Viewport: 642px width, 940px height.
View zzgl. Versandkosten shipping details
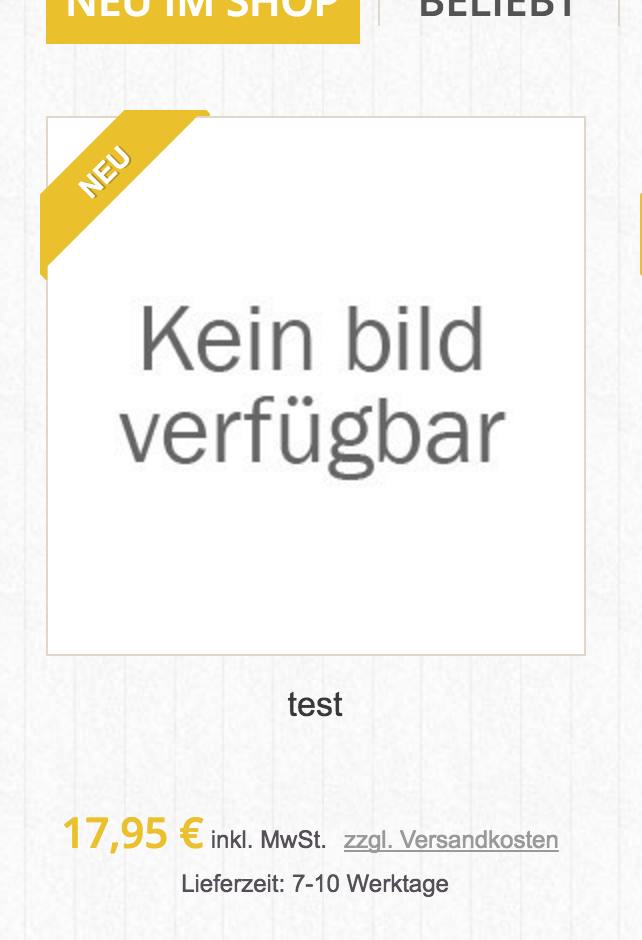coord(451,840)
